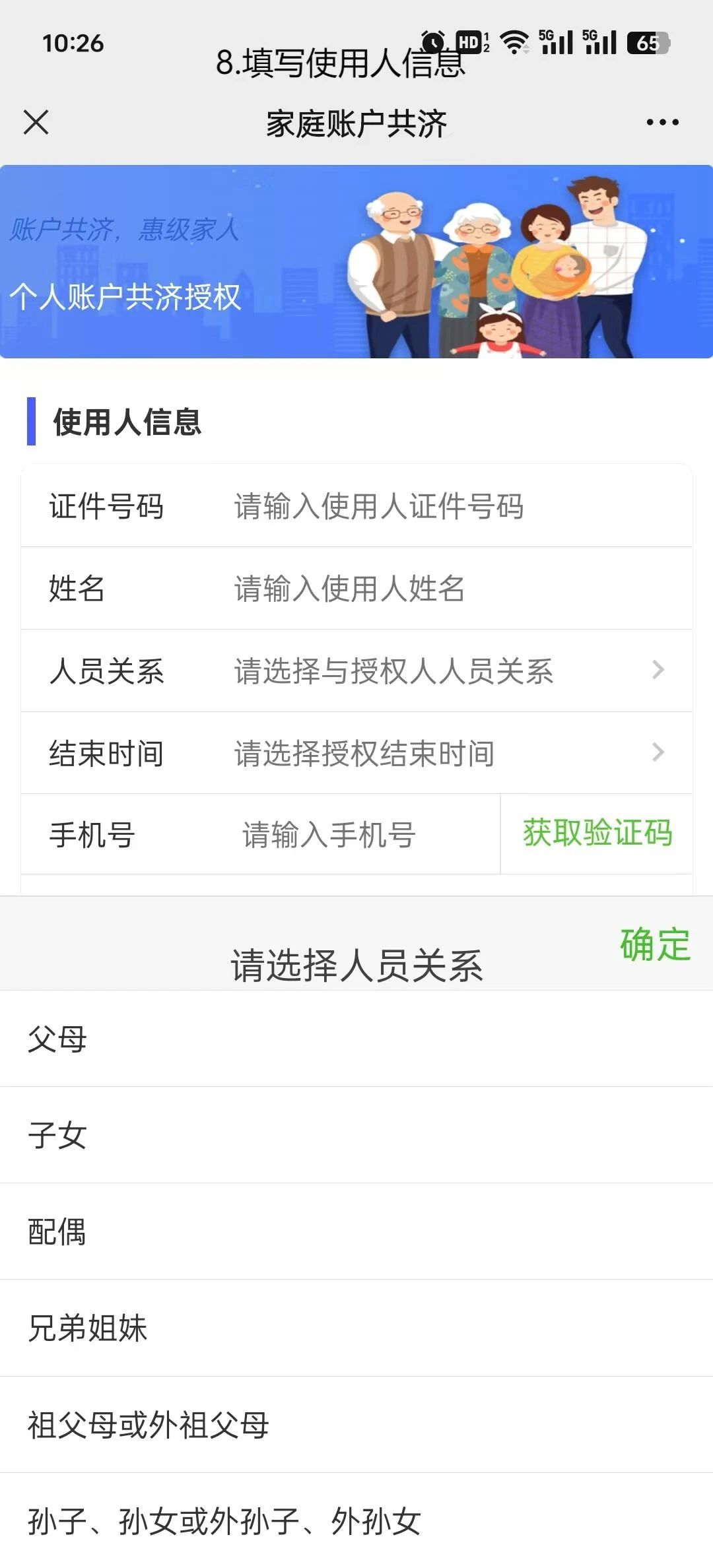Close the 家庭账户共济 page
The width and height of the screenshot is (713, 1568).
(36, 123)
